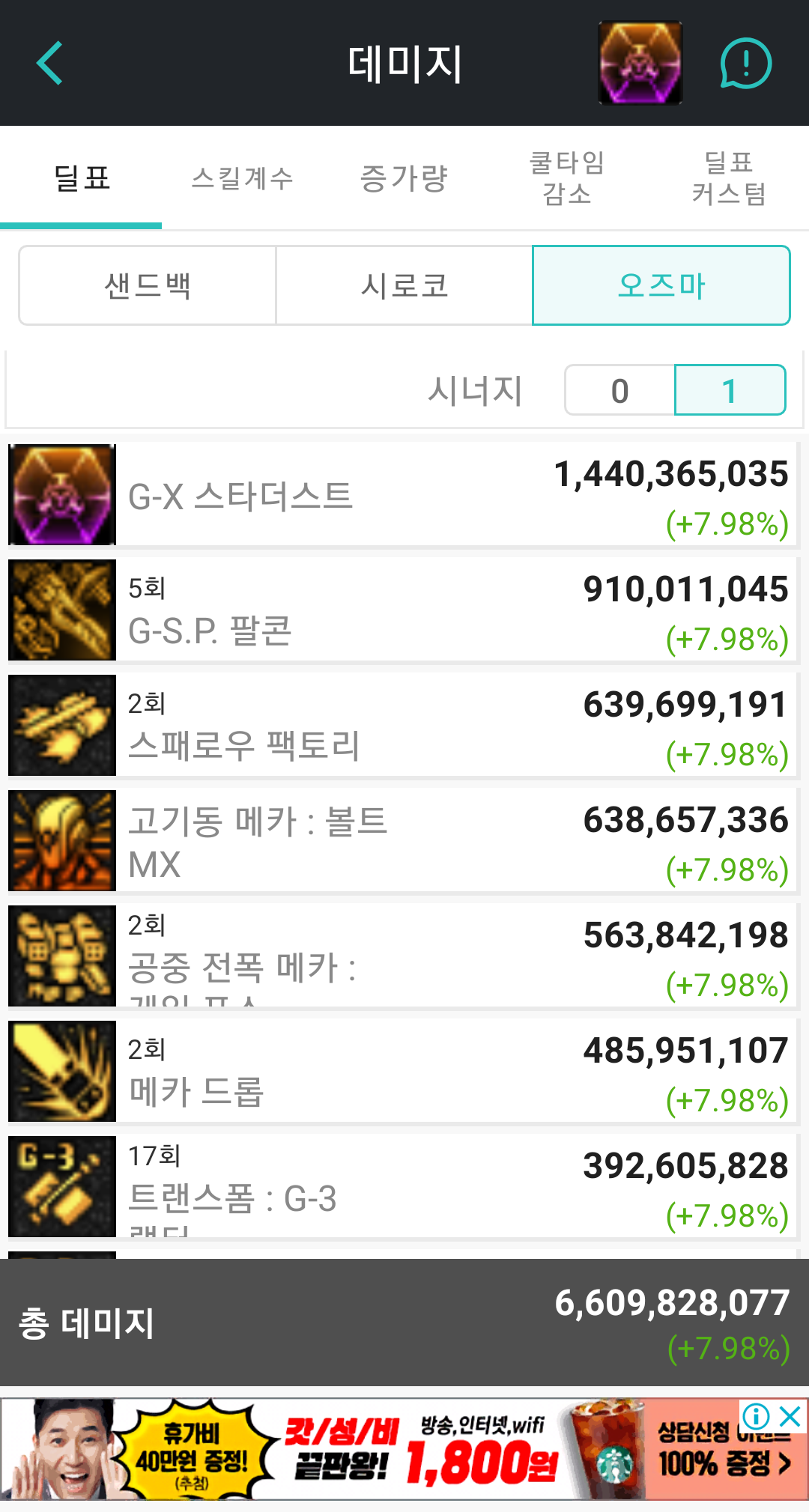Open the 딜표 커스텀 tab
This screenshot has width=809, height=1512.
point(728,178)
